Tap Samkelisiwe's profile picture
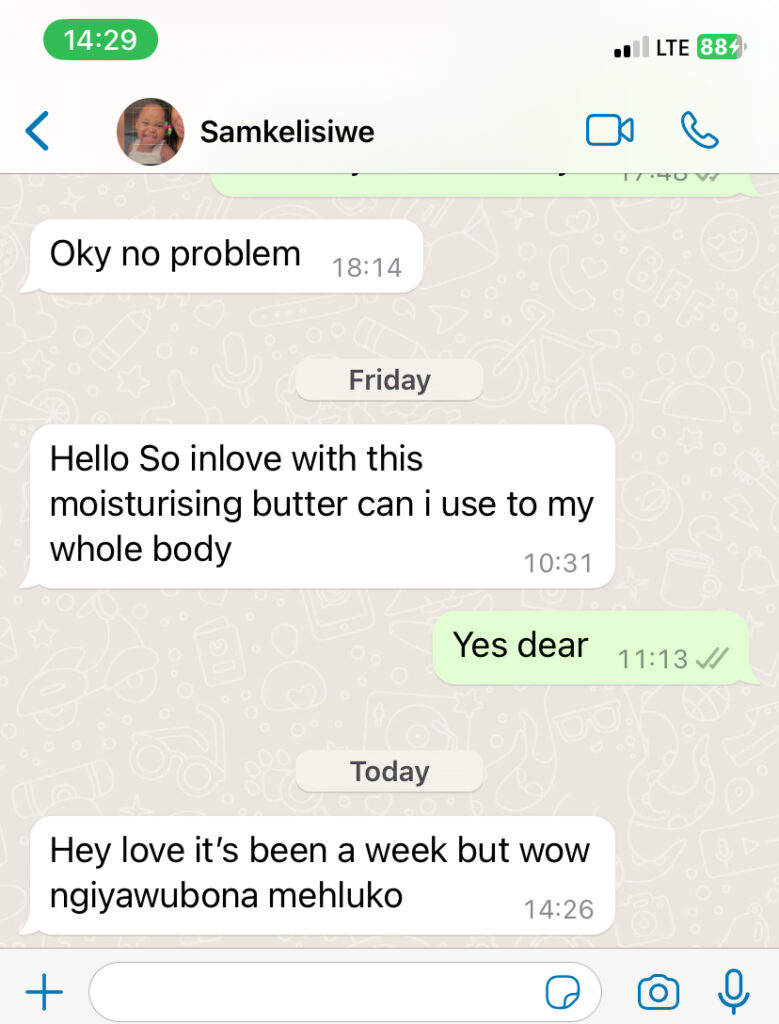This screenshot has width=779, height=1024. [150, 131]
